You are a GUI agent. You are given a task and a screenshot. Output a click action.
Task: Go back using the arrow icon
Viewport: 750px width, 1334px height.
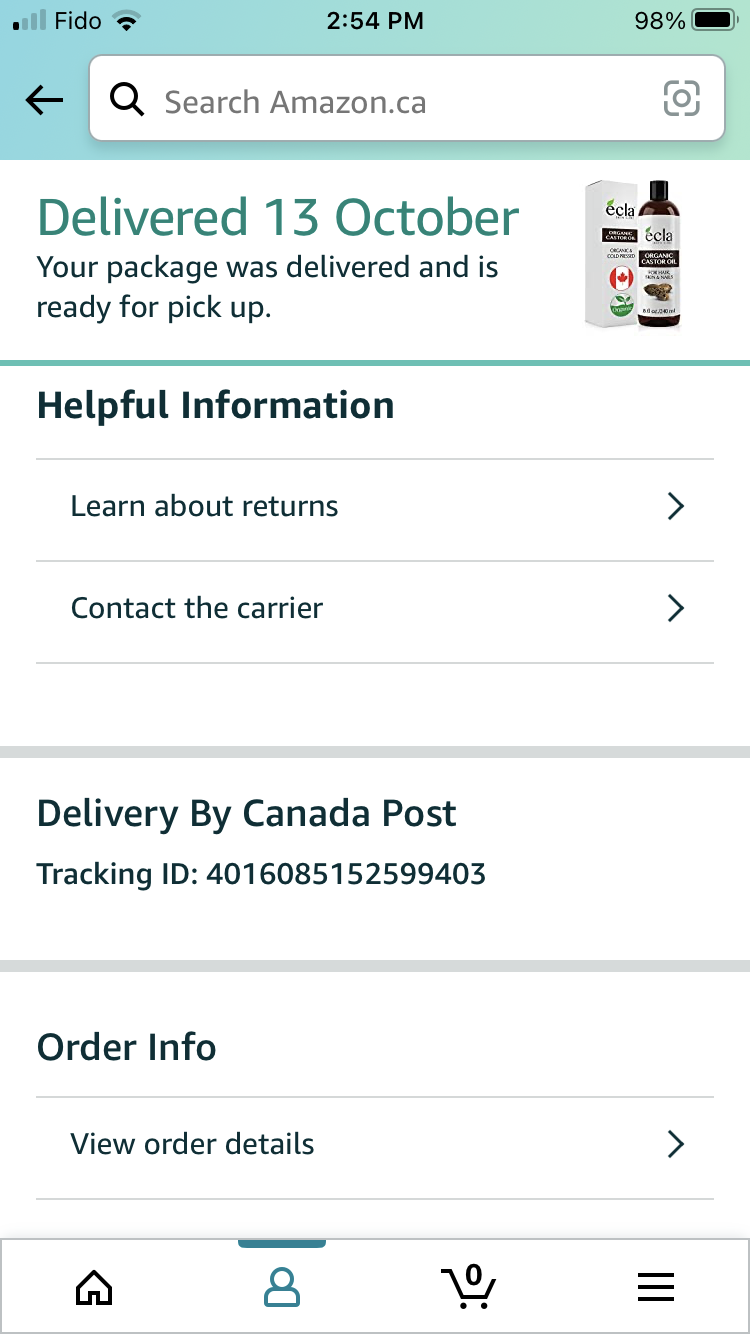pos(44,100)
